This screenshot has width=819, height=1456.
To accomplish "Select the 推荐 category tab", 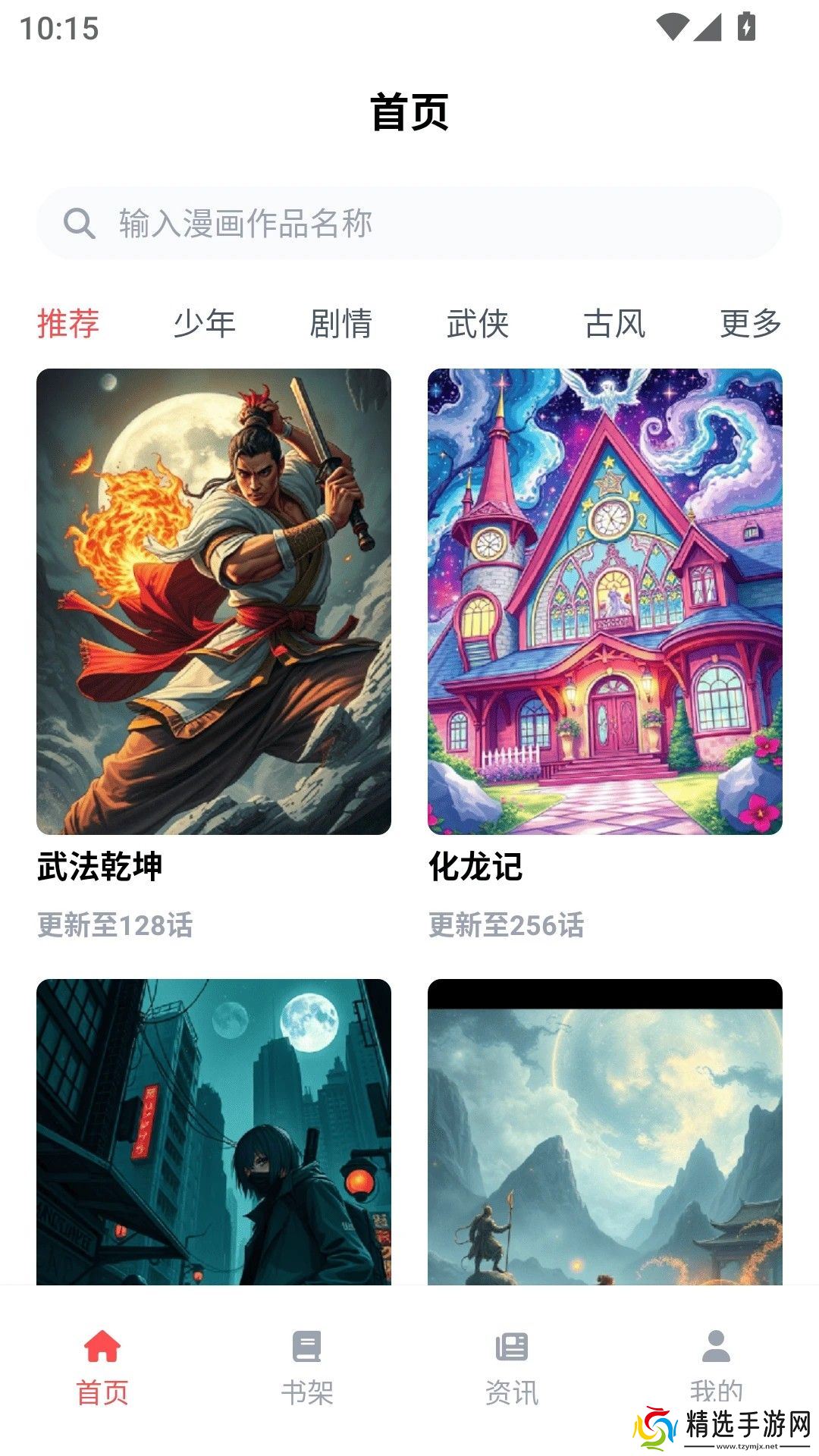I will tap(68, 324).
